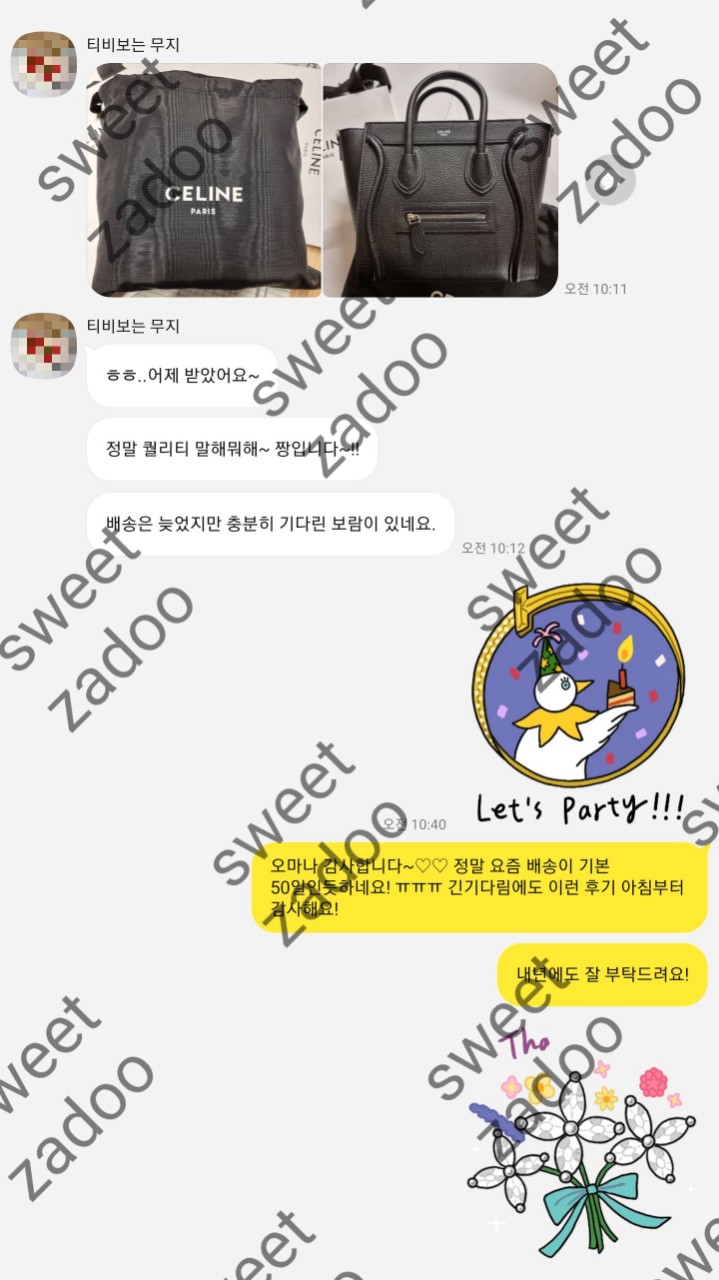The width and height of the screenshot is (719, 1280).
Task: View profile picture beside the photo message
Action: (43, 64)
